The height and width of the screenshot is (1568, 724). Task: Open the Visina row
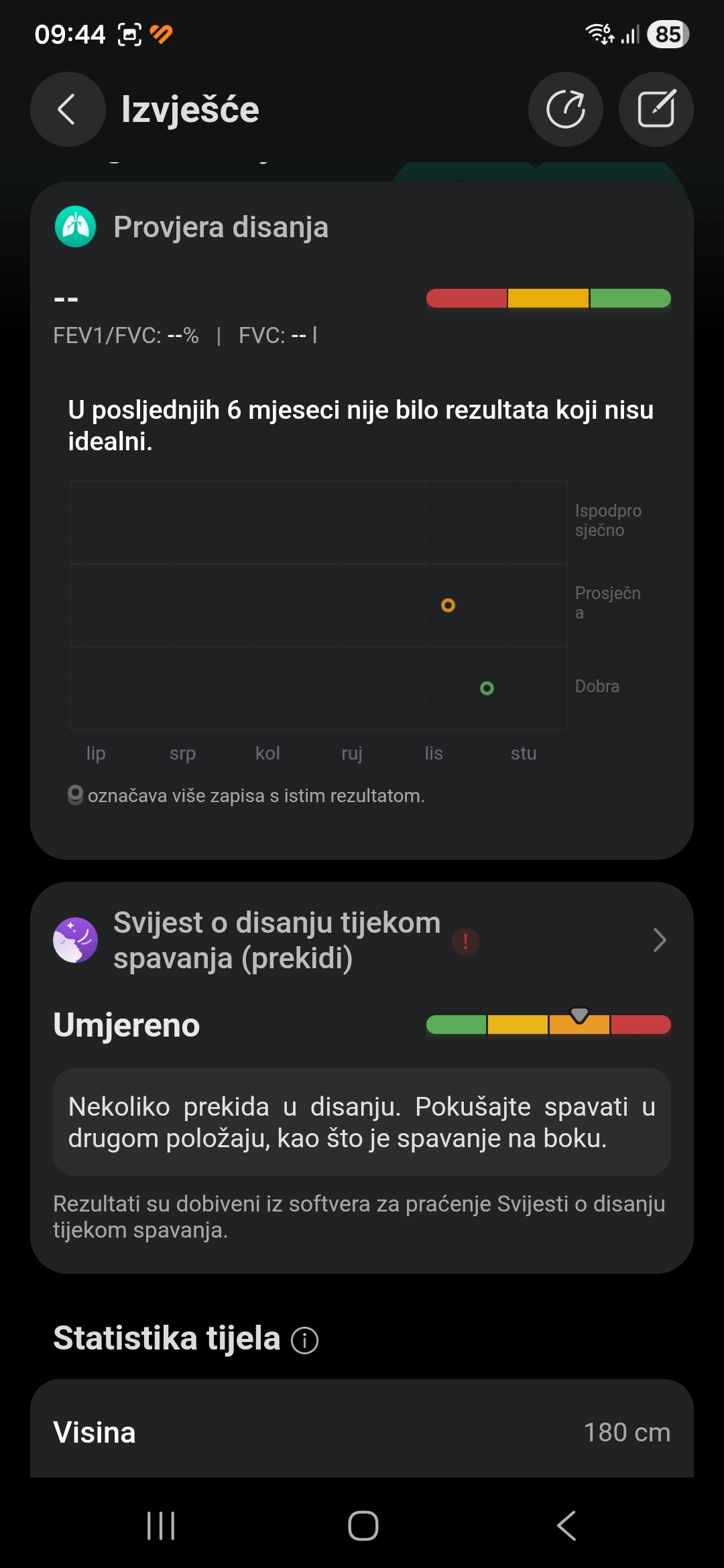point(362,1432)
